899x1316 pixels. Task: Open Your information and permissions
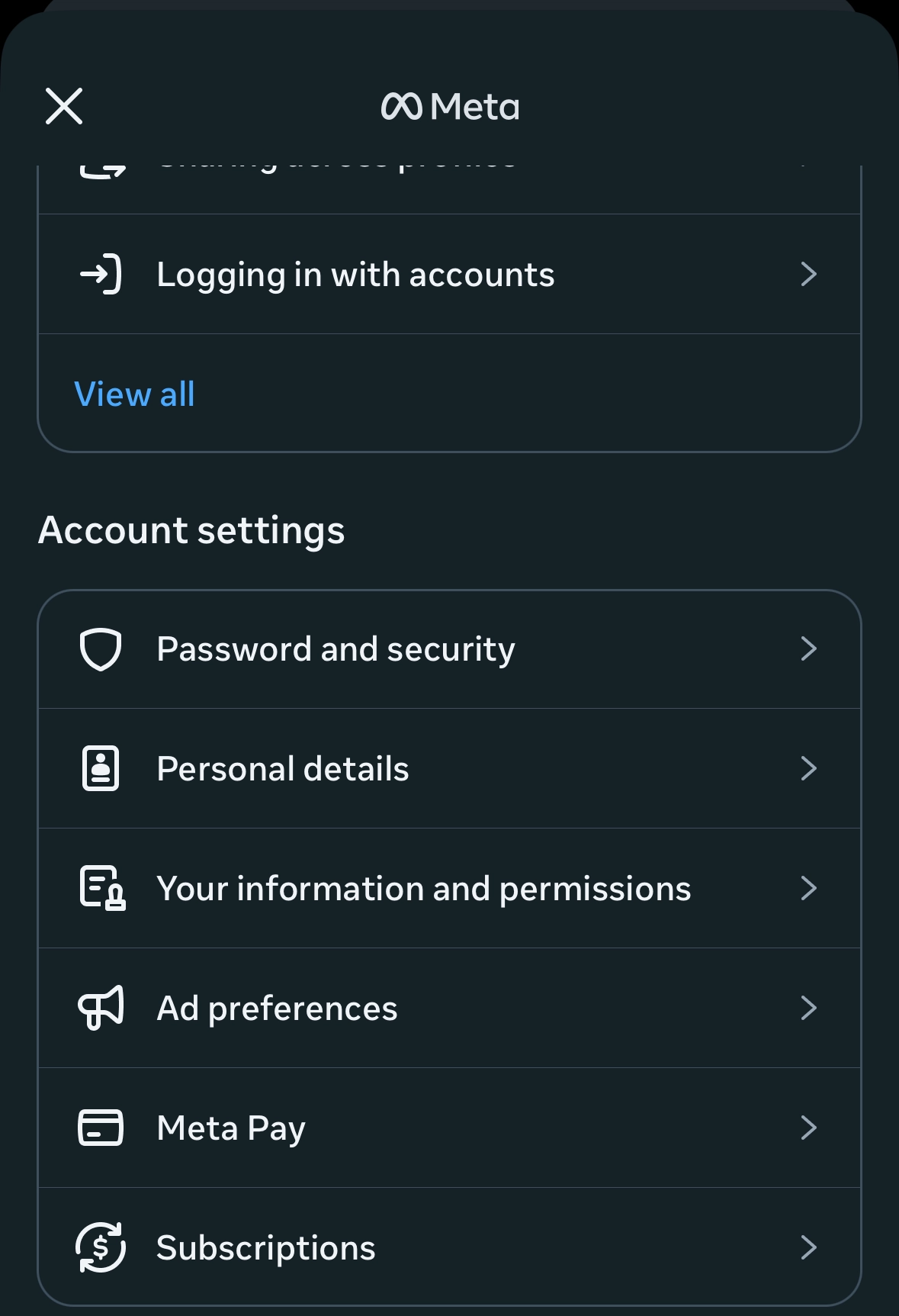click(x=448, y=889)
